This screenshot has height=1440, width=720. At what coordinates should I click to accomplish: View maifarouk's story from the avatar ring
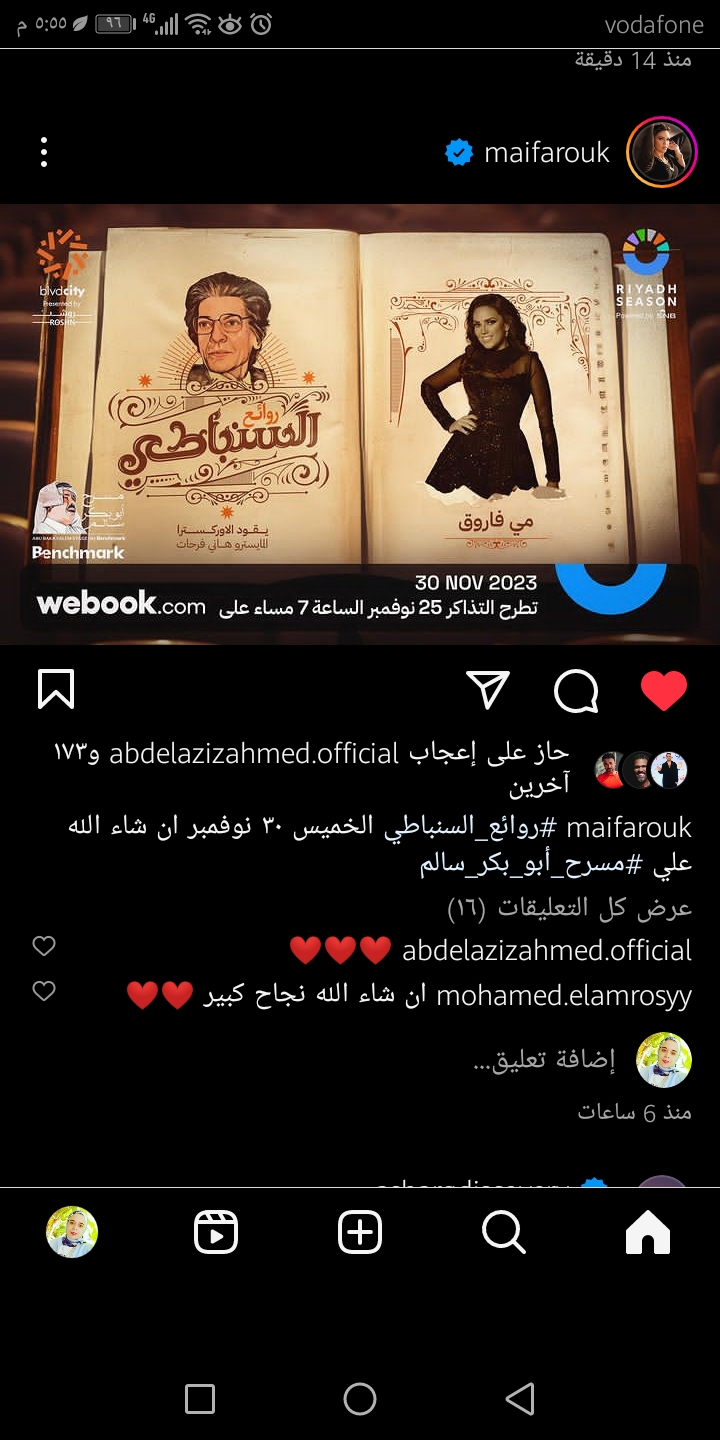(x=661, y=153)
